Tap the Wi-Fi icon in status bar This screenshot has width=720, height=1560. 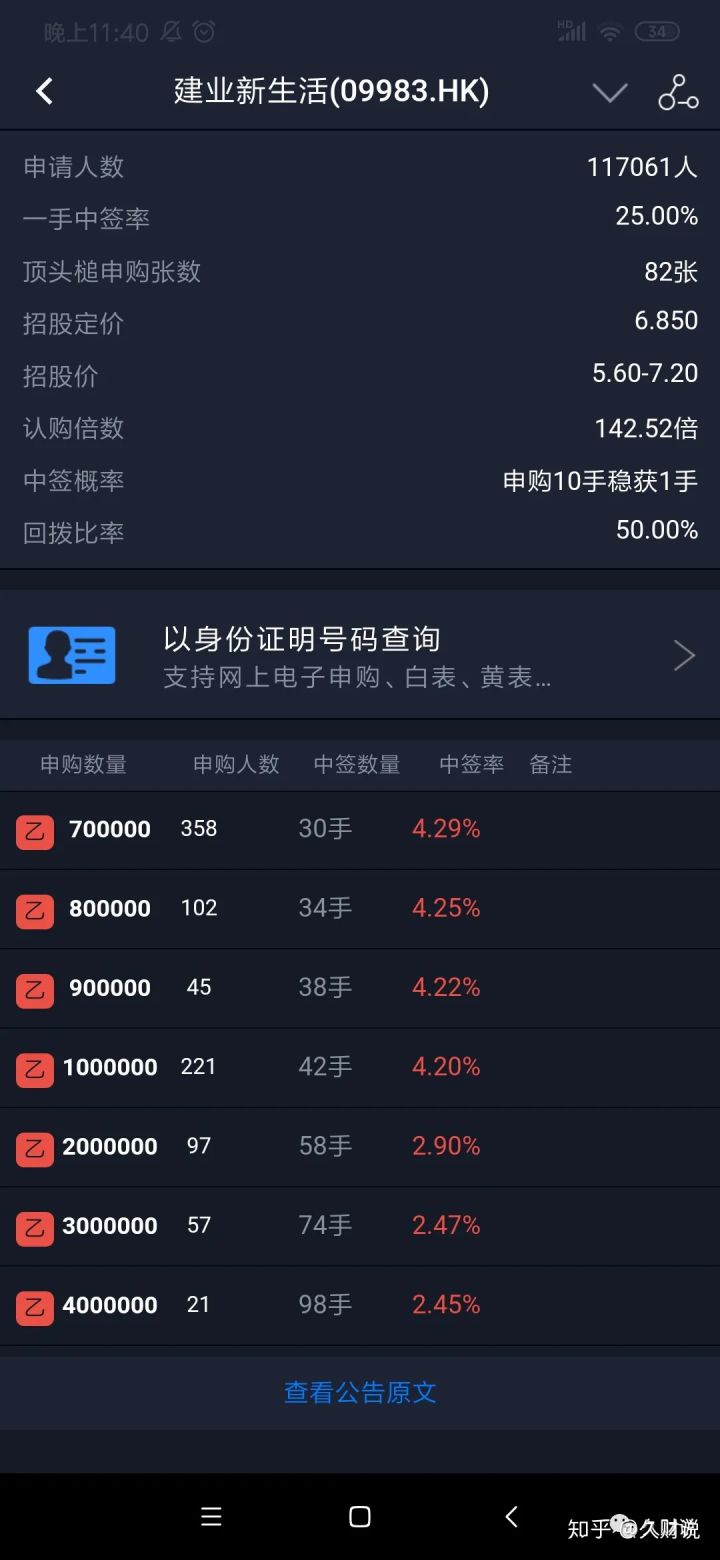(609, 30)
